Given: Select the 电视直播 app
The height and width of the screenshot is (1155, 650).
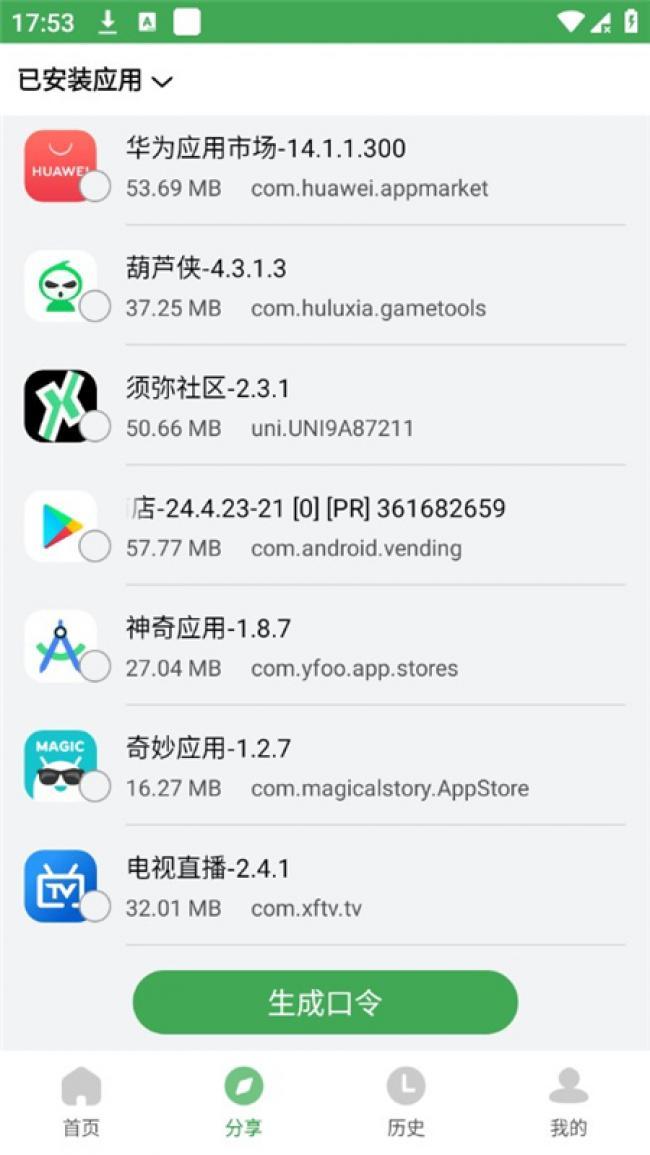Looking at the screenshot, I should click(x=95, y=907).
